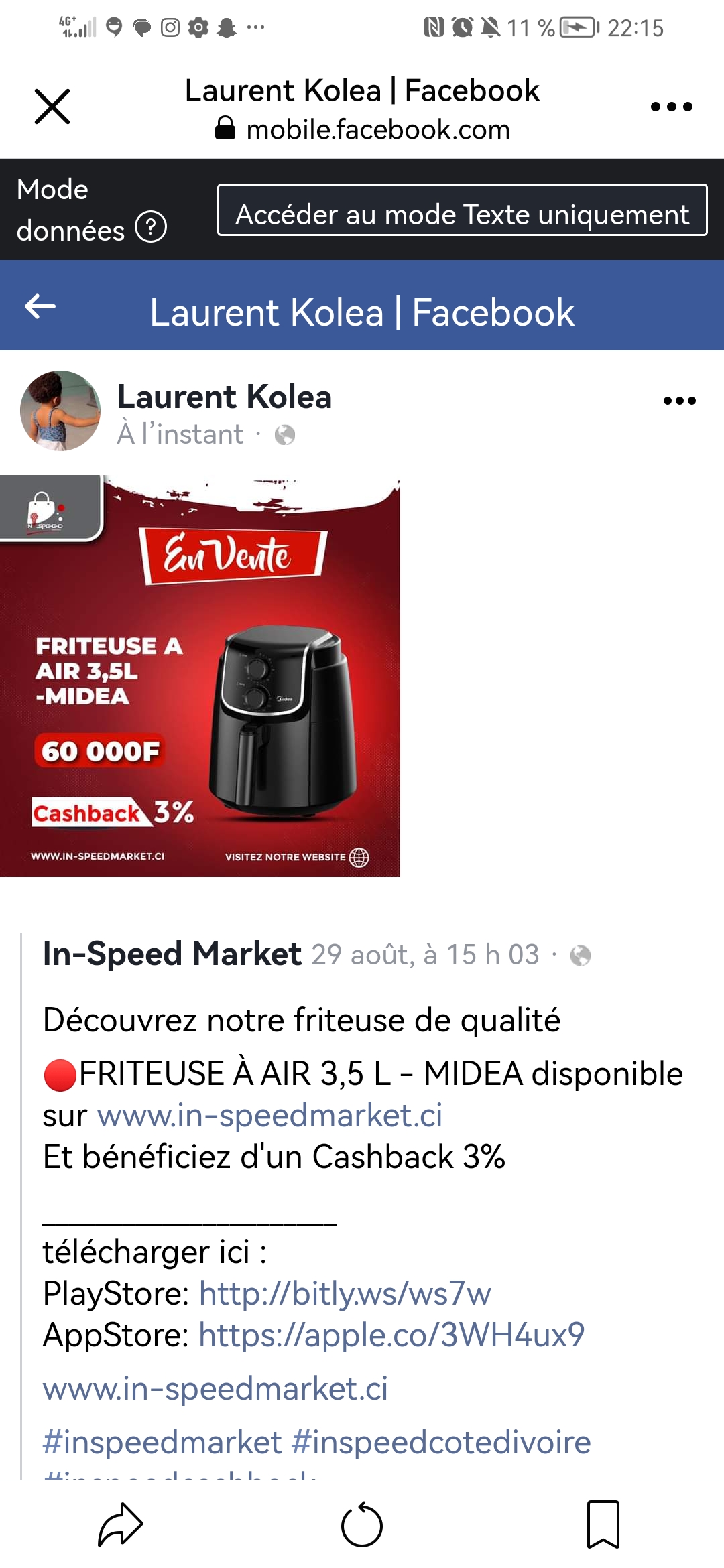Open the post options menu
Screen dimensions: 724x1568
click(x=679, y=401)
